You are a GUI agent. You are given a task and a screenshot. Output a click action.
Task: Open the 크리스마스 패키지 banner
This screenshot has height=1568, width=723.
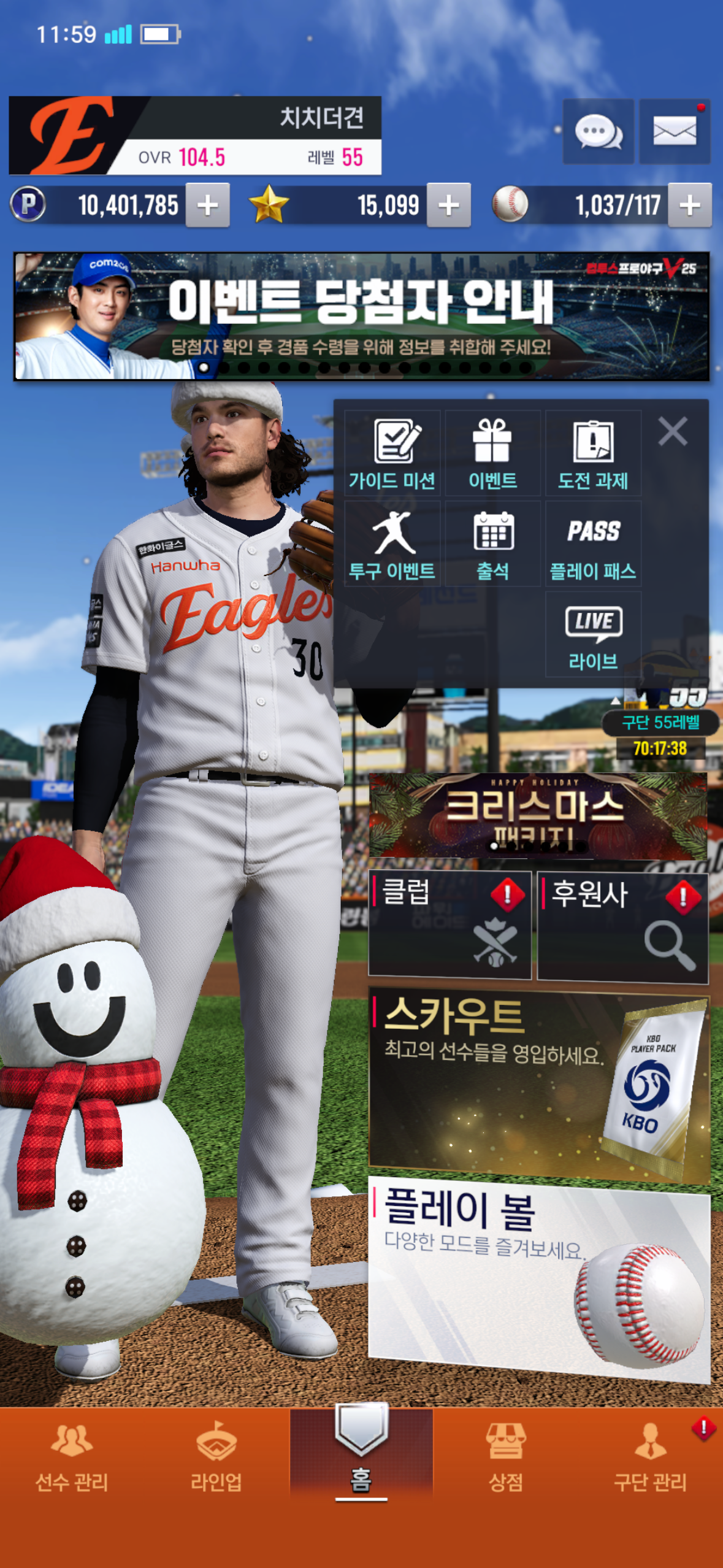(537, 815)
